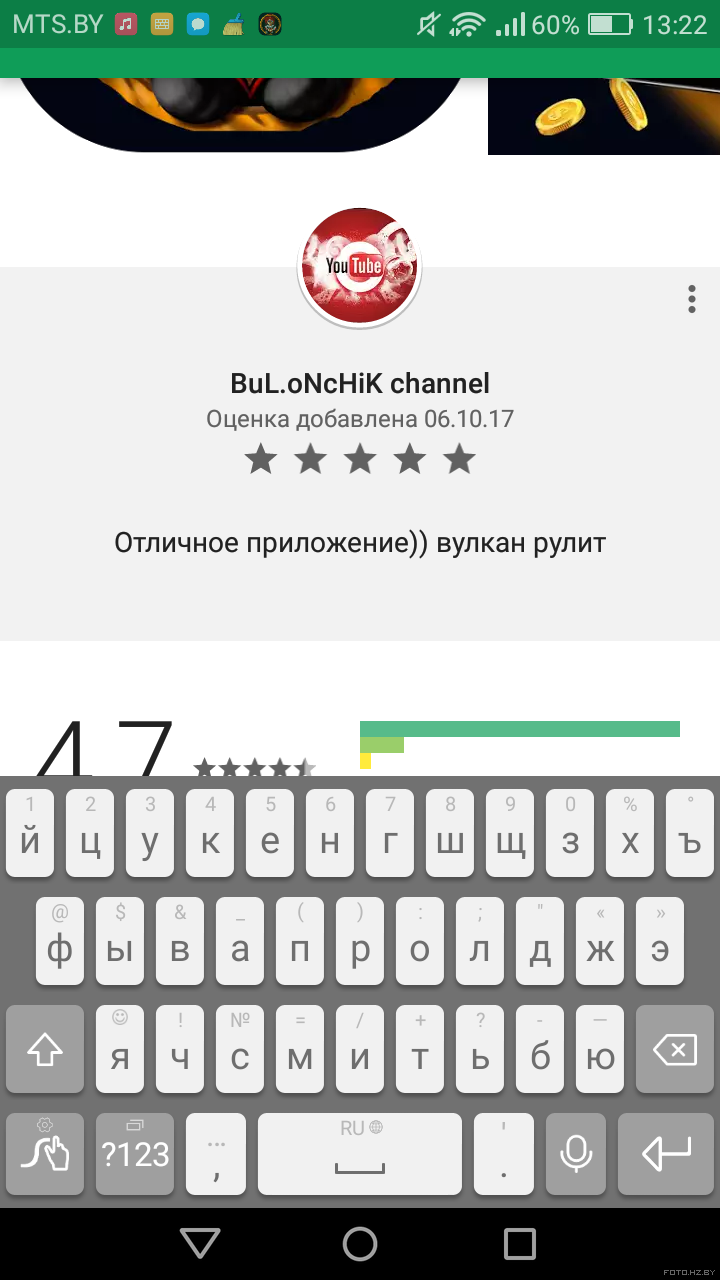Image resolution: width=720 pixels, height=1280 pixels.
Task: Open recent apps square button
Action: 520,1243
